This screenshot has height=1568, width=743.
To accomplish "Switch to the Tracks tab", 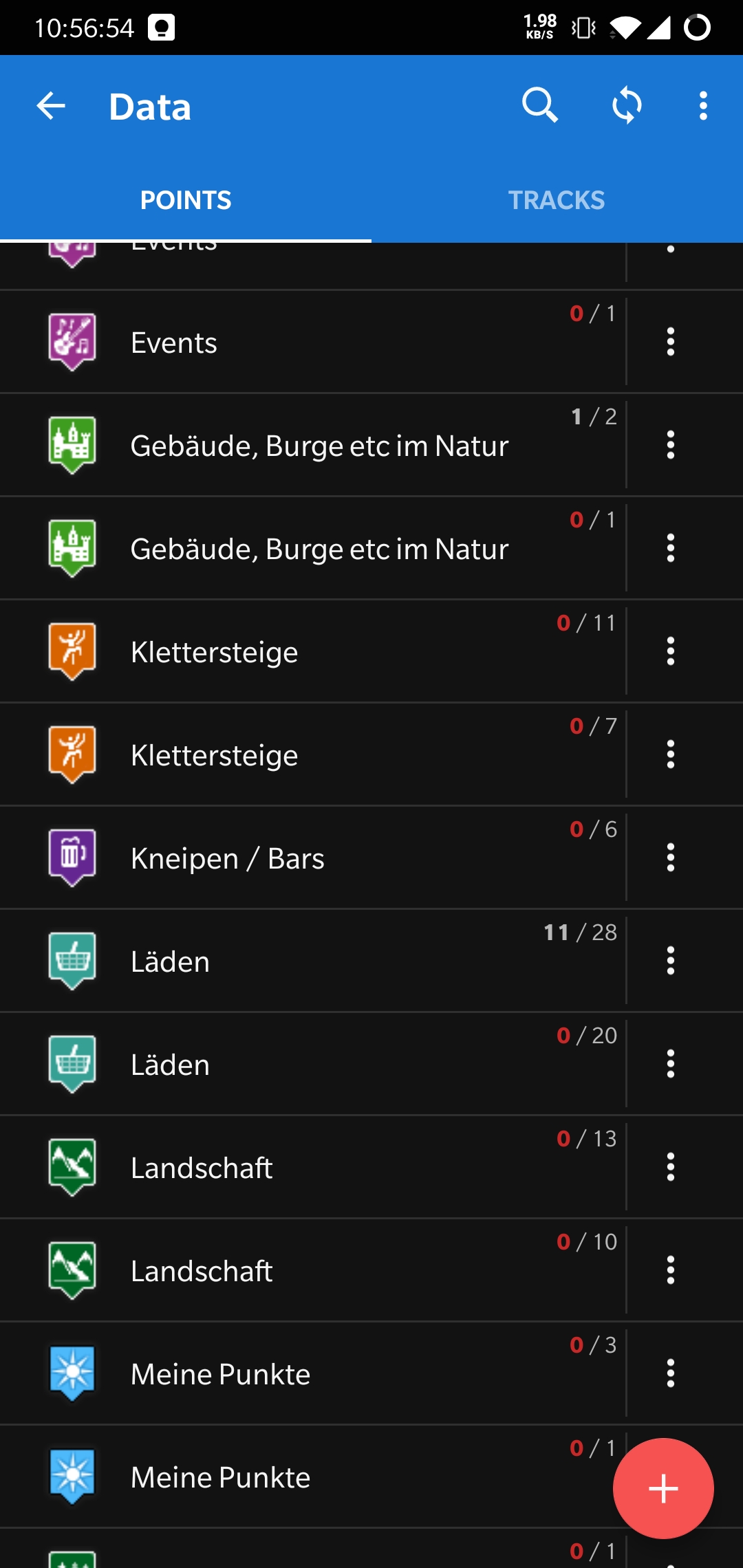I will [557, 200].
